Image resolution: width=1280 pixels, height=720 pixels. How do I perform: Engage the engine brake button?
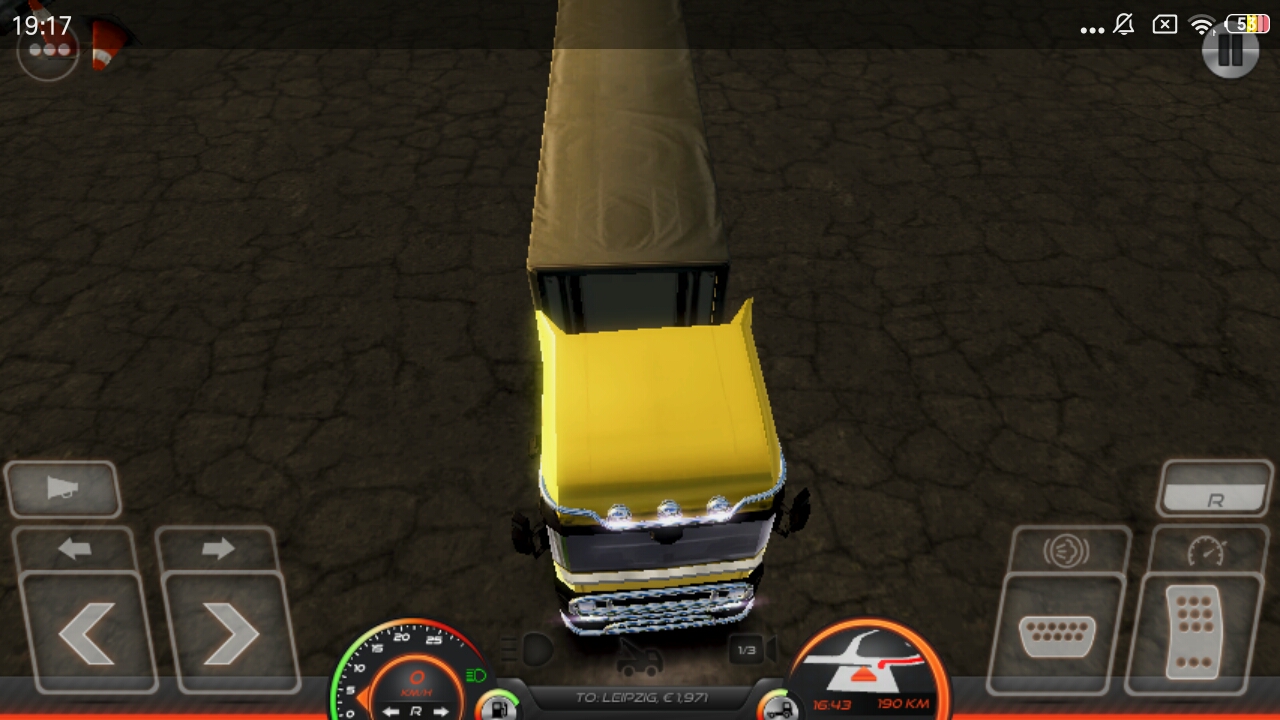[1067, 551]
